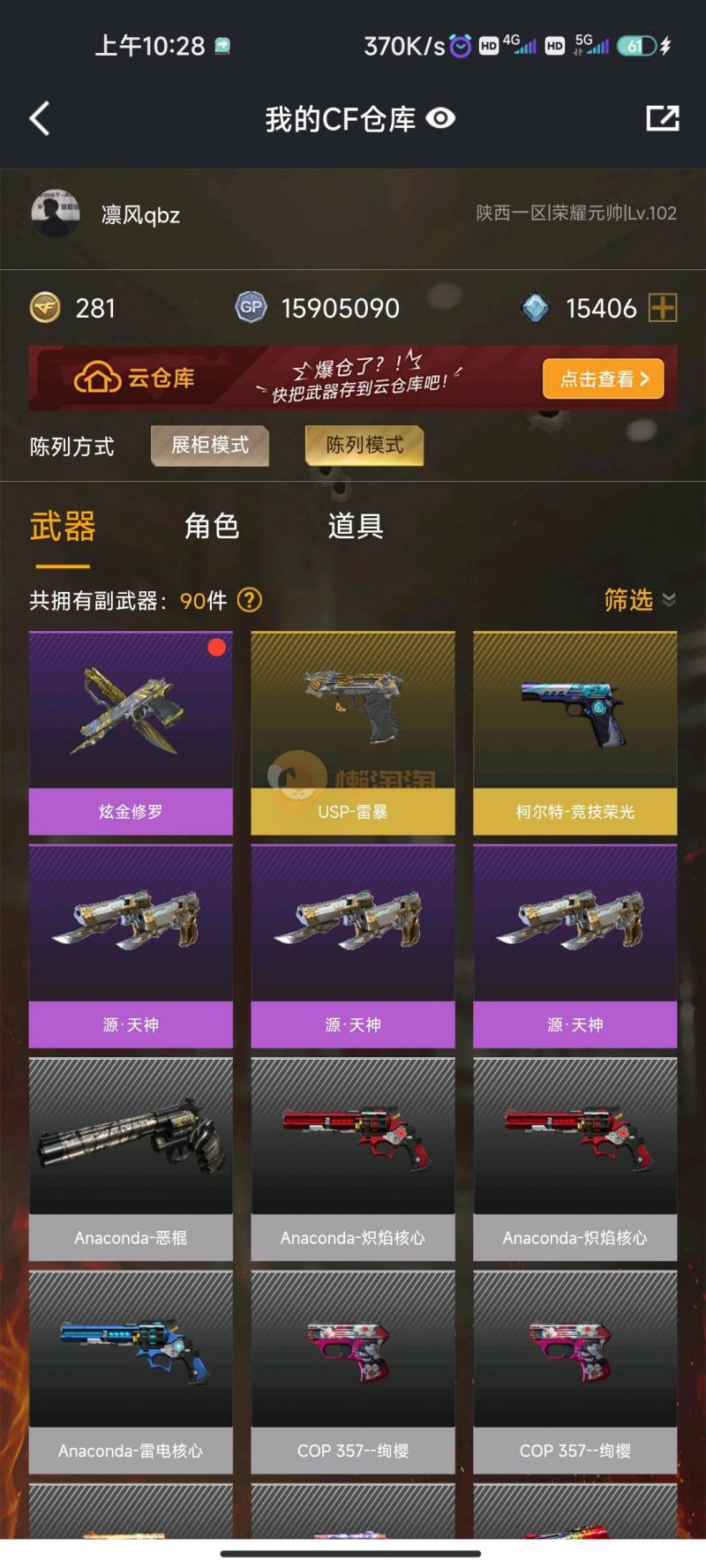
Task: Expand the 筛选 filter dropdown
Action: pyautogui.click(x=639, y=600)
